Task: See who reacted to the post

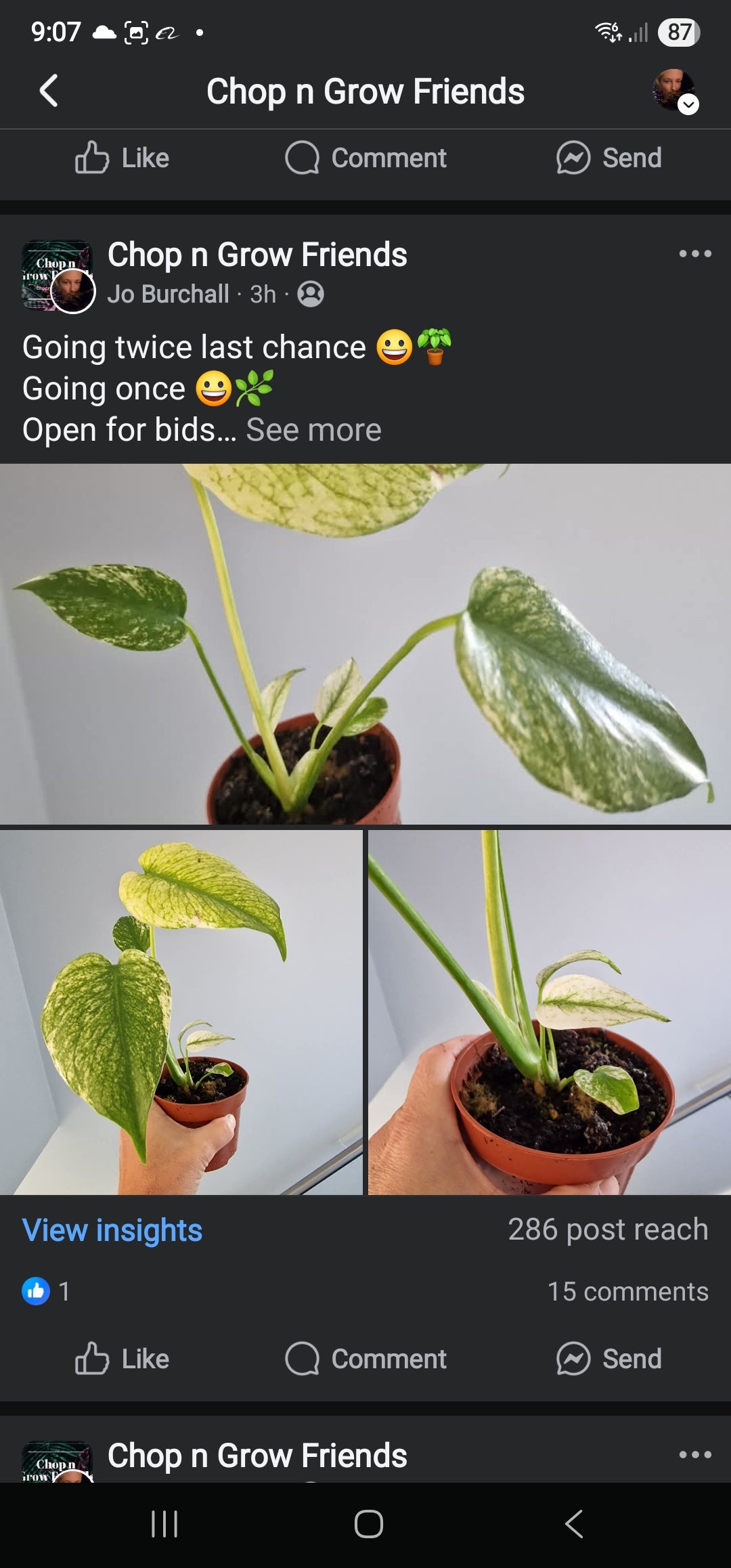Action: tap(46, 1291)
